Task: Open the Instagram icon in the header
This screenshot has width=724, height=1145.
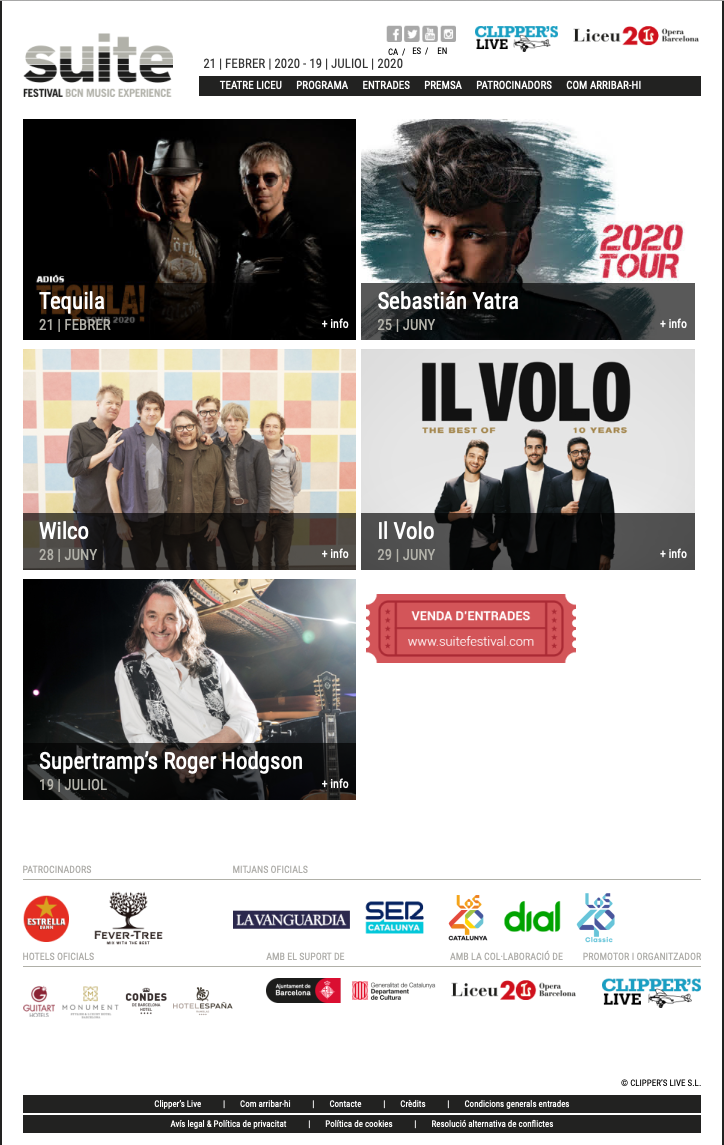Action: (448, 34)
